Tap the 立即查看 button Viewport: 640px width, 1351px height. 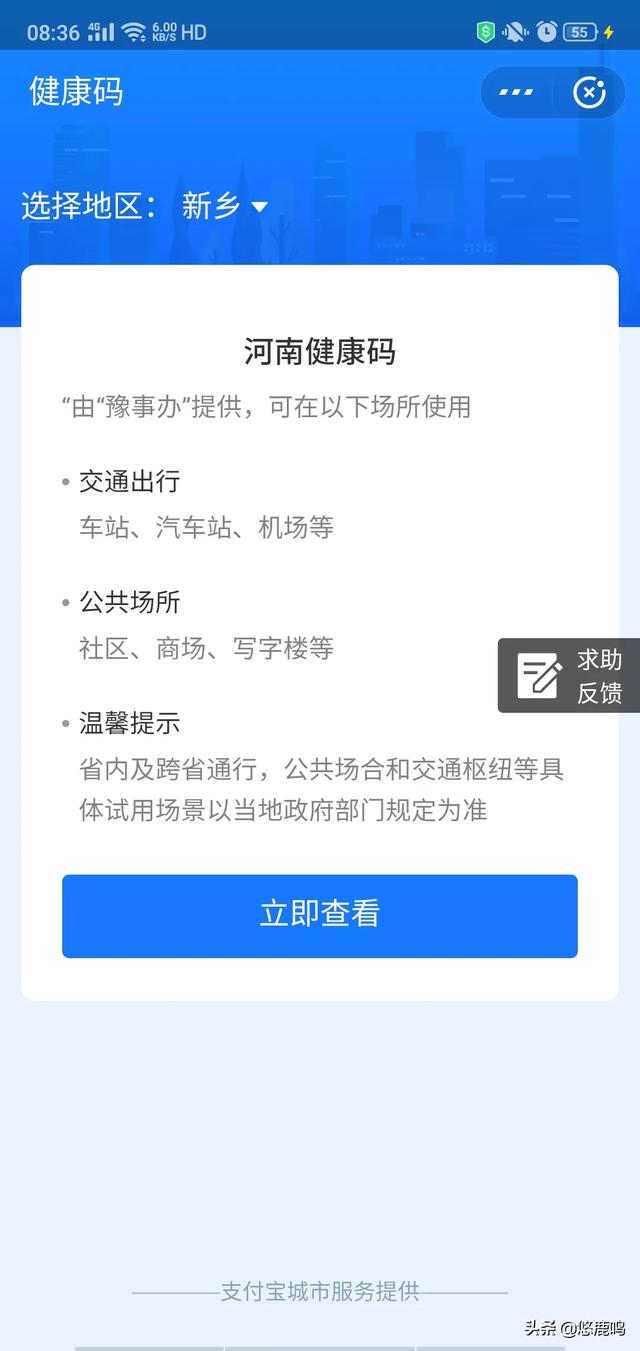pyautogui.click(x=319, y=915)
